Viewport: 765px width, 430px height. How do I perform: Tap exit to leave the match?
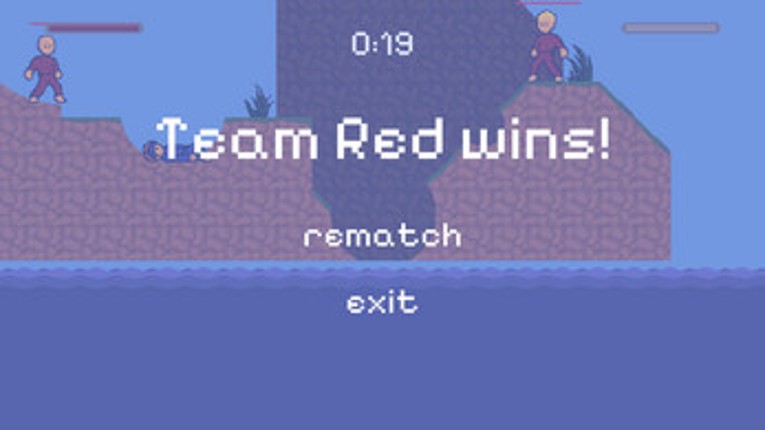[x=382, y=302]
